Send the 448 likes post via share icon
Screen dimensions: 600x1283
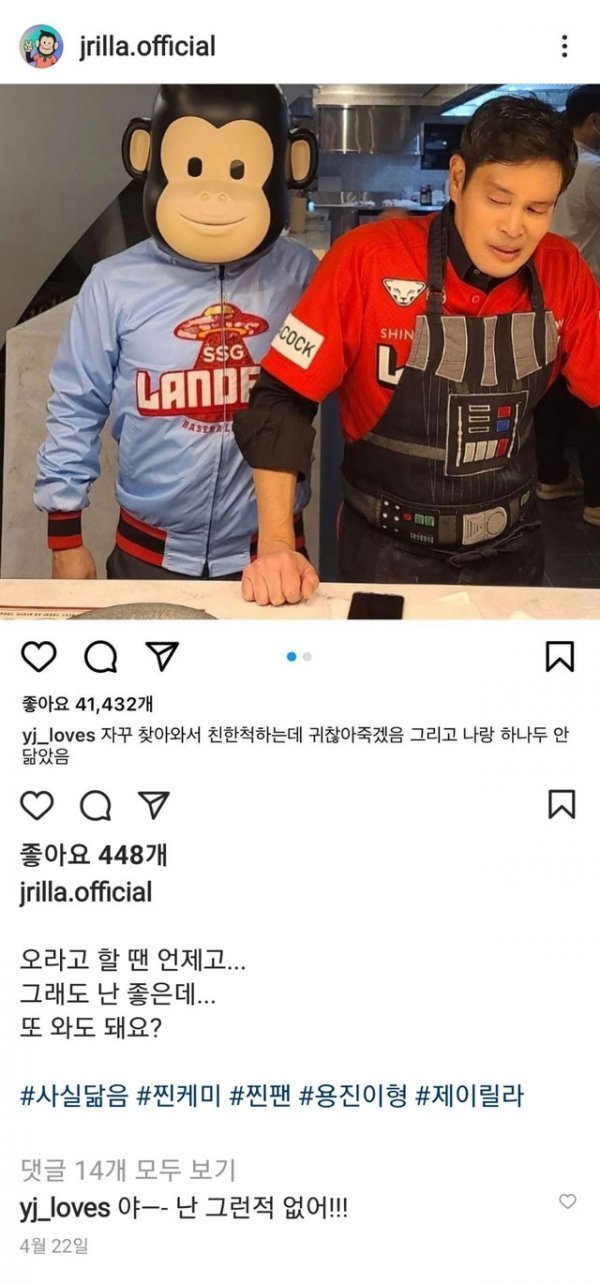[x=154, y=805]
